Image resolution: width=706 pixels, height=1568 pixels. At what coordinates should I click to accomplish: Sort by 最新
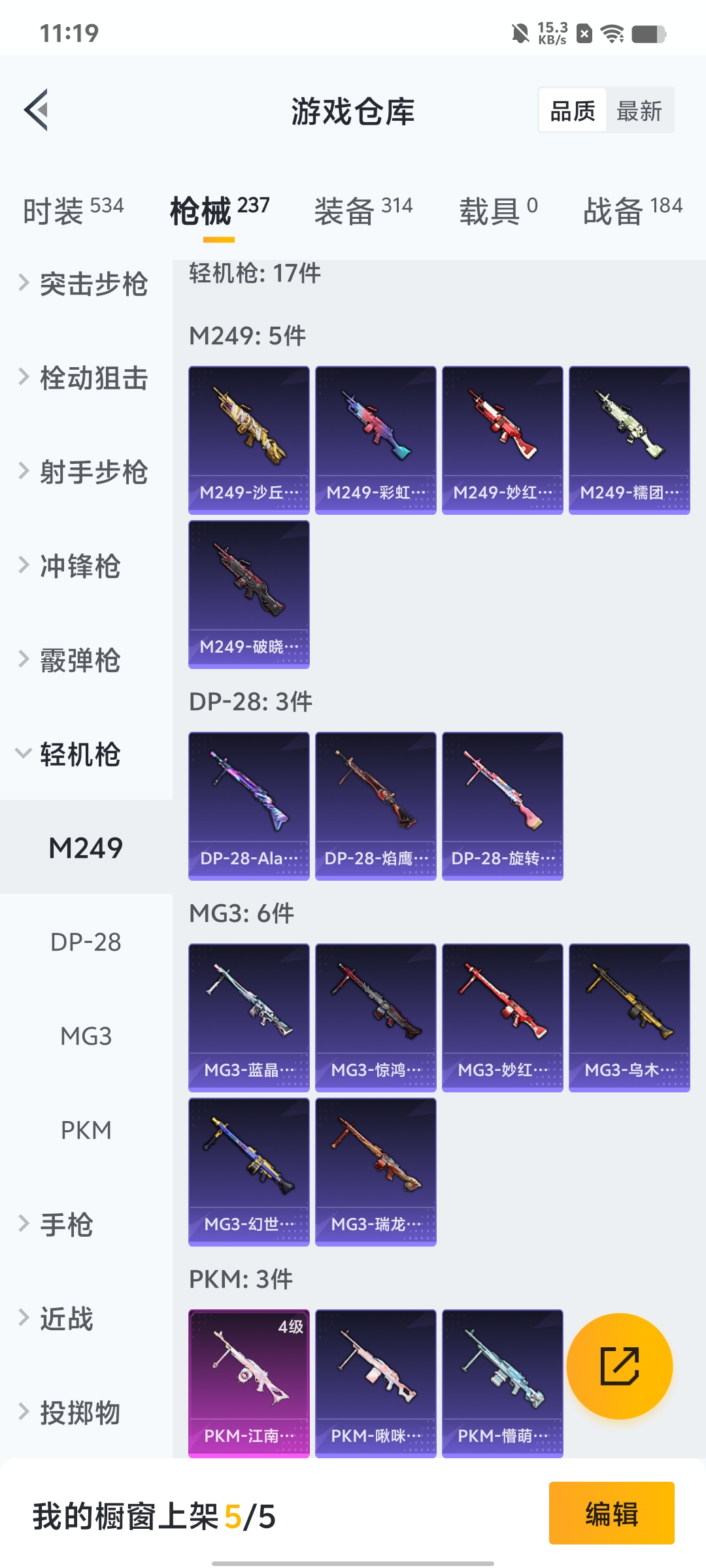click(639, 111)
